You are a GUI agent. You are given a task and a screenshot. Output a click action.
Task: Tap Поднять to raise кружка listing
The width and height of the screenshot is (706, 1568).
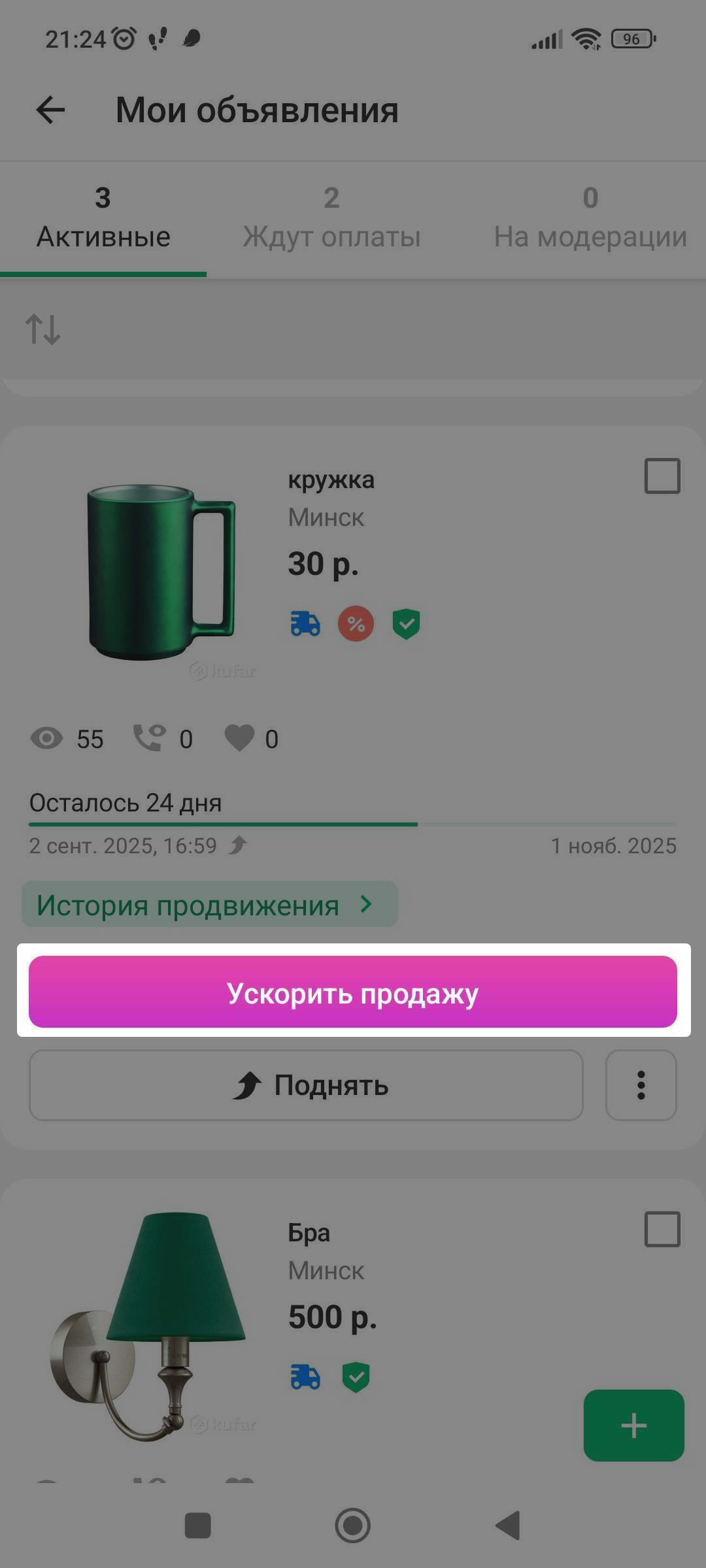pos(306,1085)
